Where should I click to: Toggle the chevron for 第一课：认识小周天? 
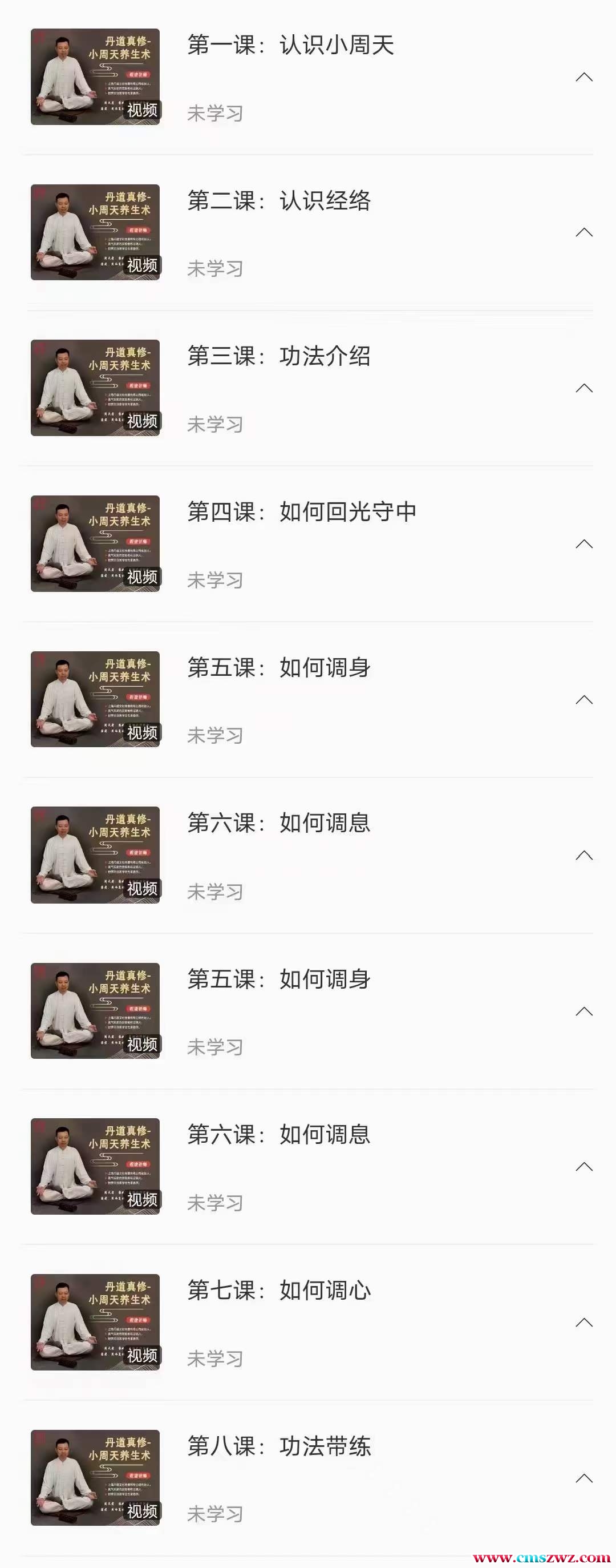click(x=583, y=77)
